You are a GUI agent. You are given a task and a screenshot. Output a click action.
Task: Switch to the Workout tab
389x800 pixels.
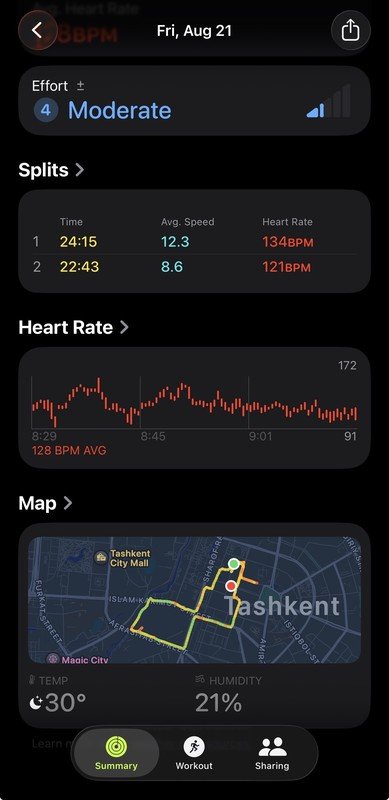click(x=194, y=753)
